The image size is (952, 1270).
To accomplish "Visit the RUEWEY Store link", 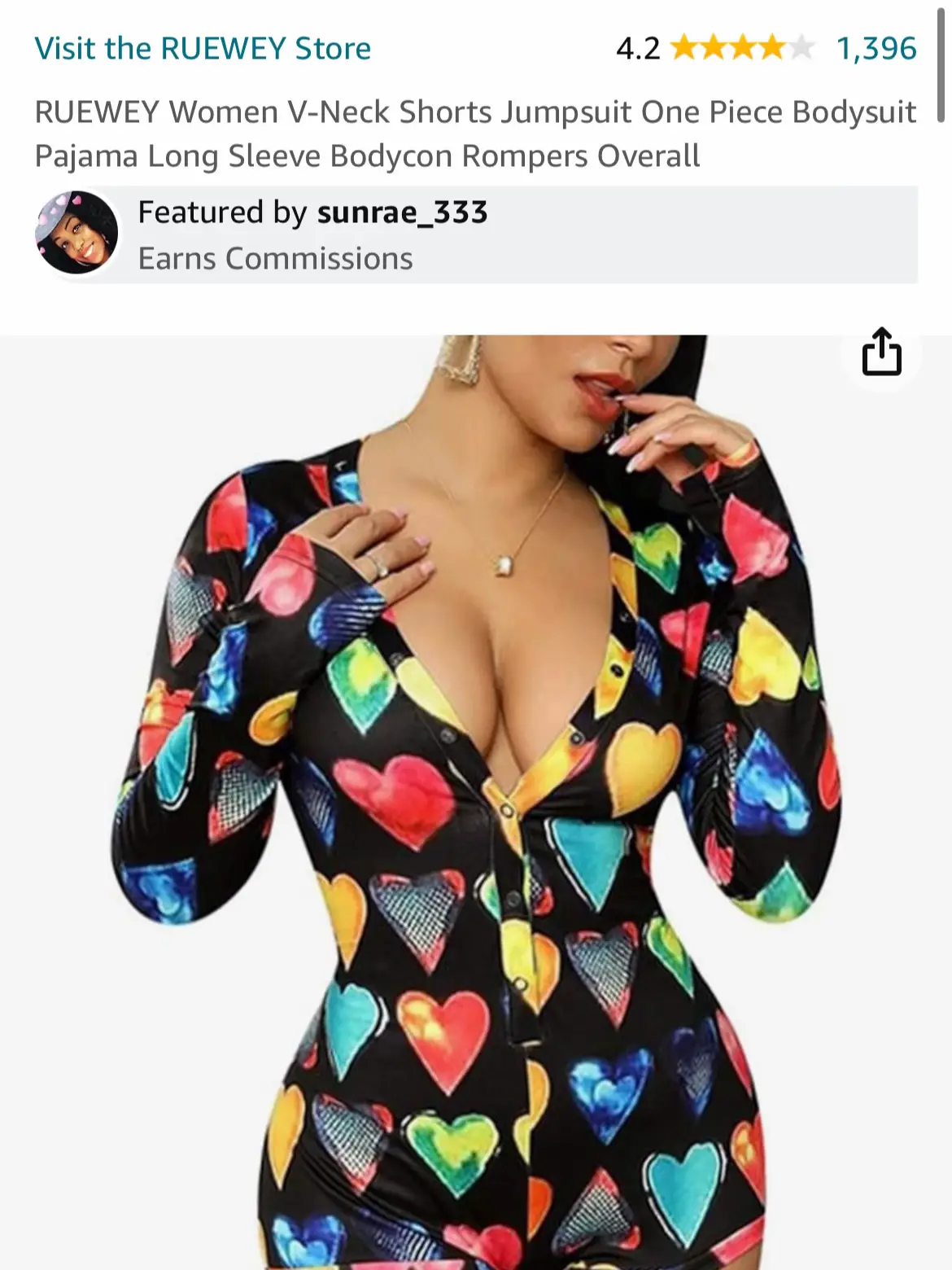I will (x=203, y=49).
